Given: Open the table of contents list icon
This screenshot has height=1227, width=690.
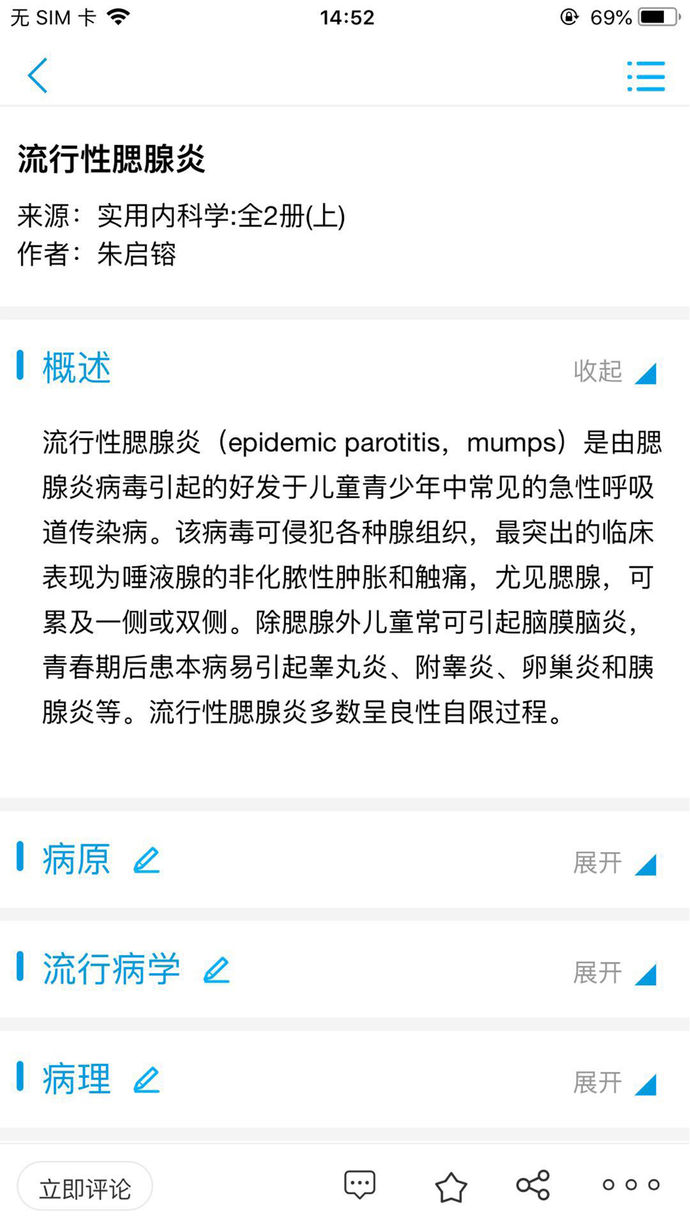Looking at the screenshot, I should coord(646,76).
